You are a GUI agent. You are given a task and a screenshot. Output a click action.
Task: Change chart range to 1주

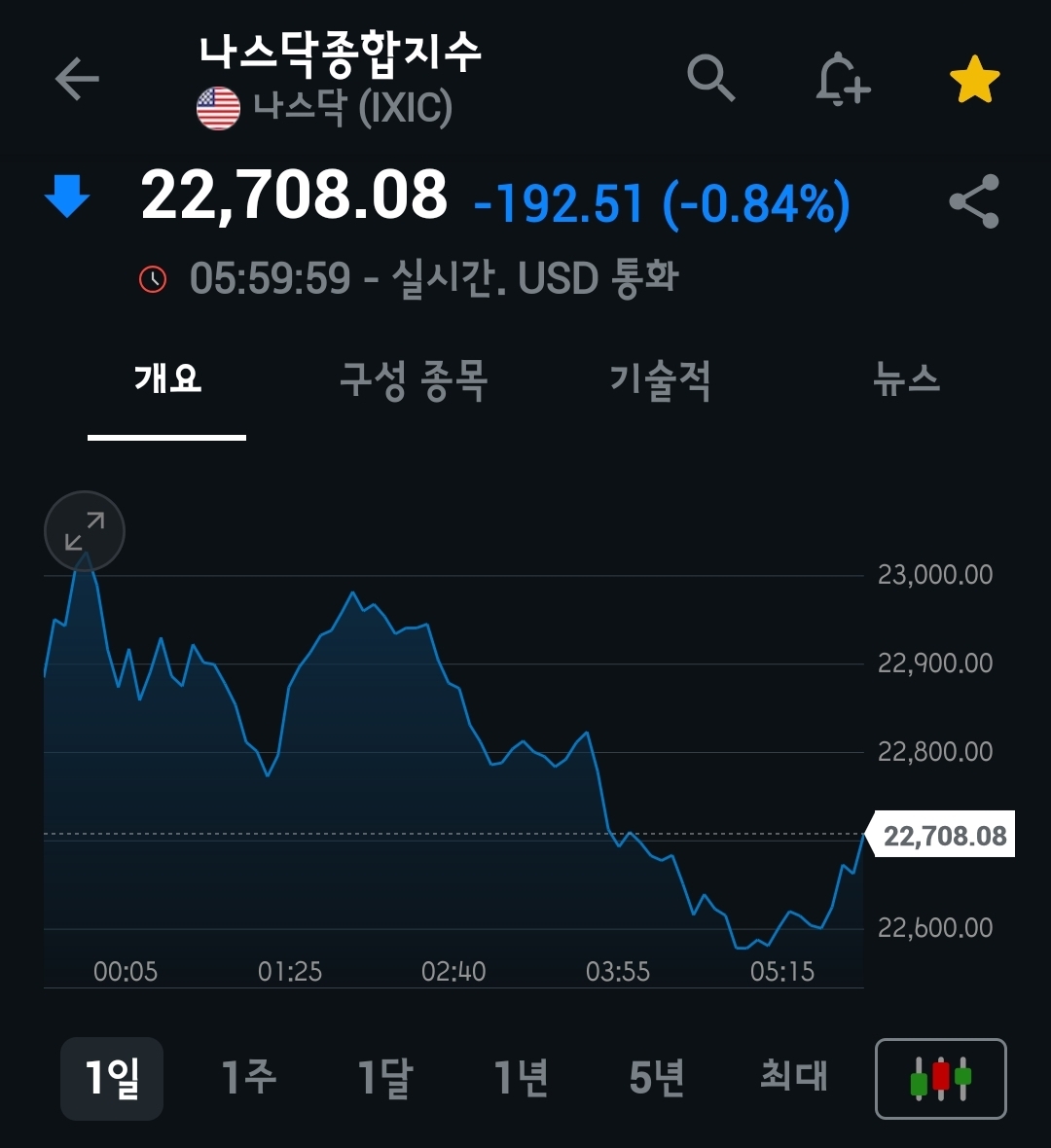pos(248,1078)
